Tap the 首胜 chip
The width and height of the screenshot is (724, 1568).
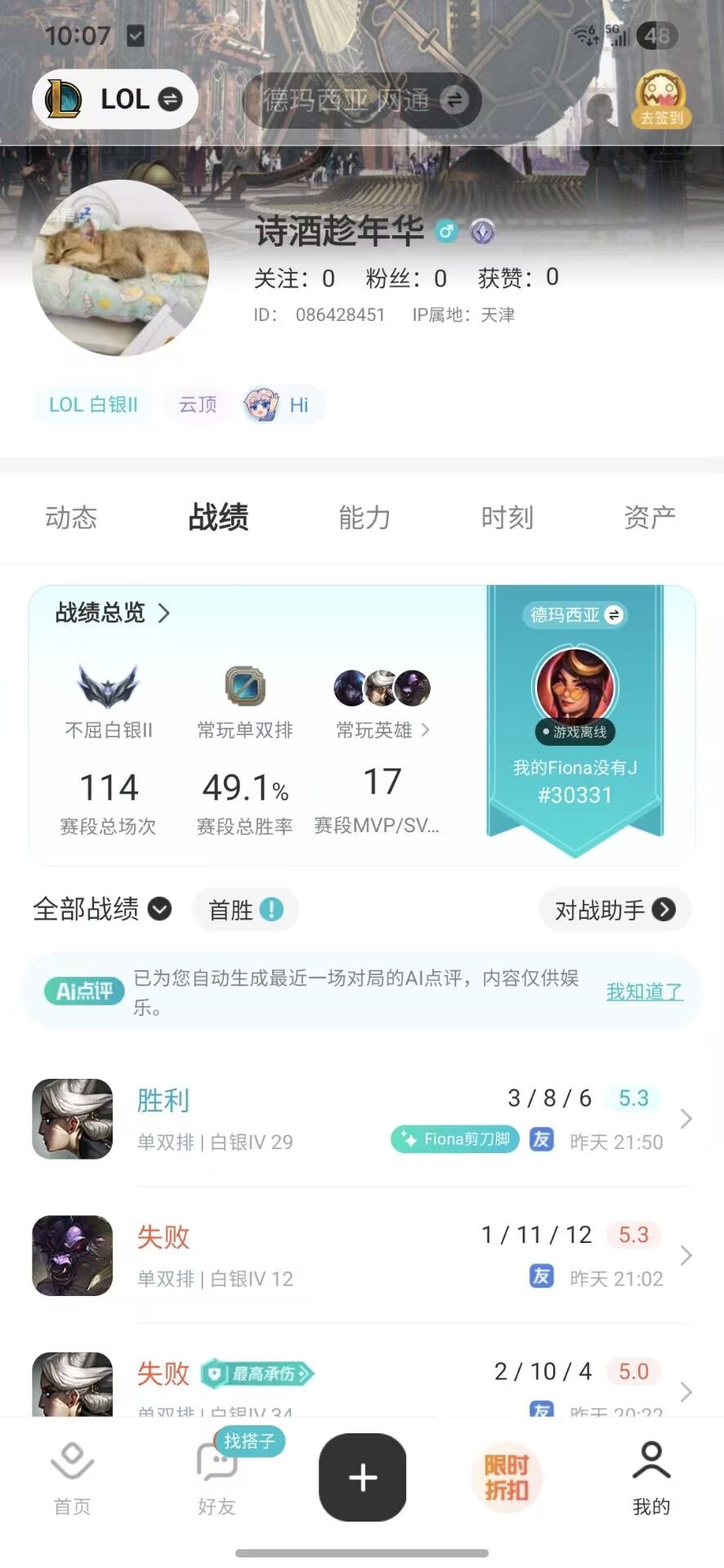[245, 909]
